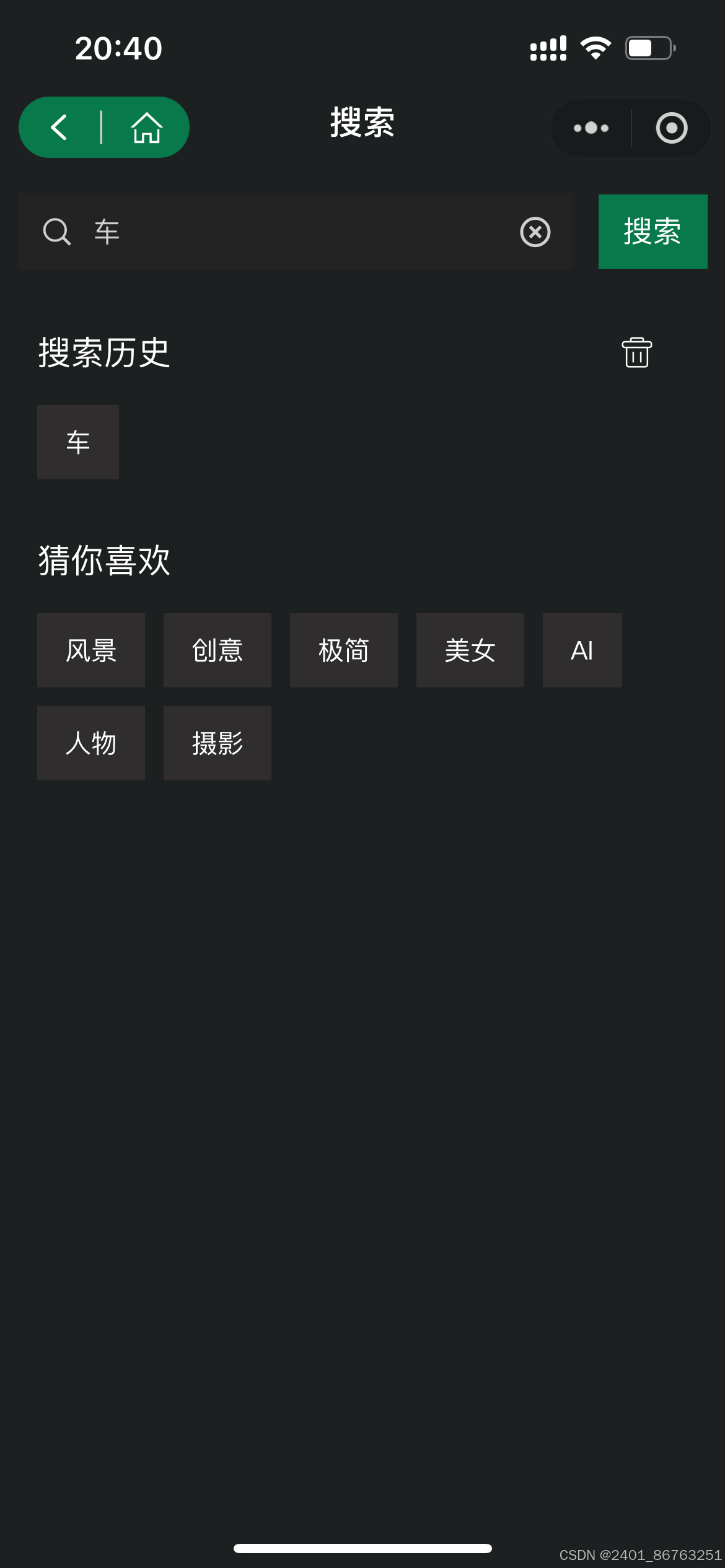Viewport: 725px width, 1568px height.
Task: Focus the search field containing 车
Action: click(x=295, y=232)
